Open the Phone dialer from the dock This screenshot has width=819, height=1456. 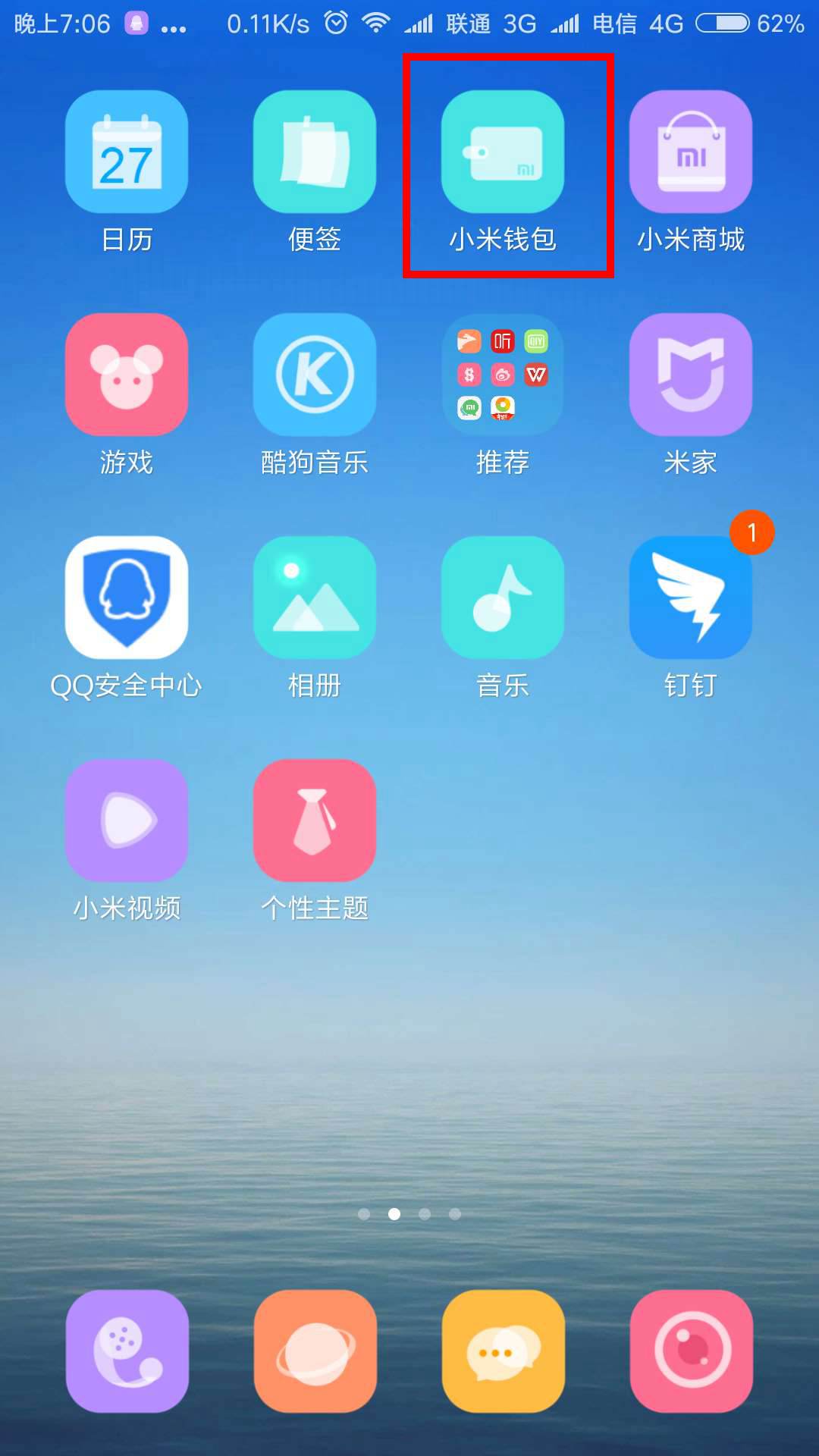tap(126, 1351)
